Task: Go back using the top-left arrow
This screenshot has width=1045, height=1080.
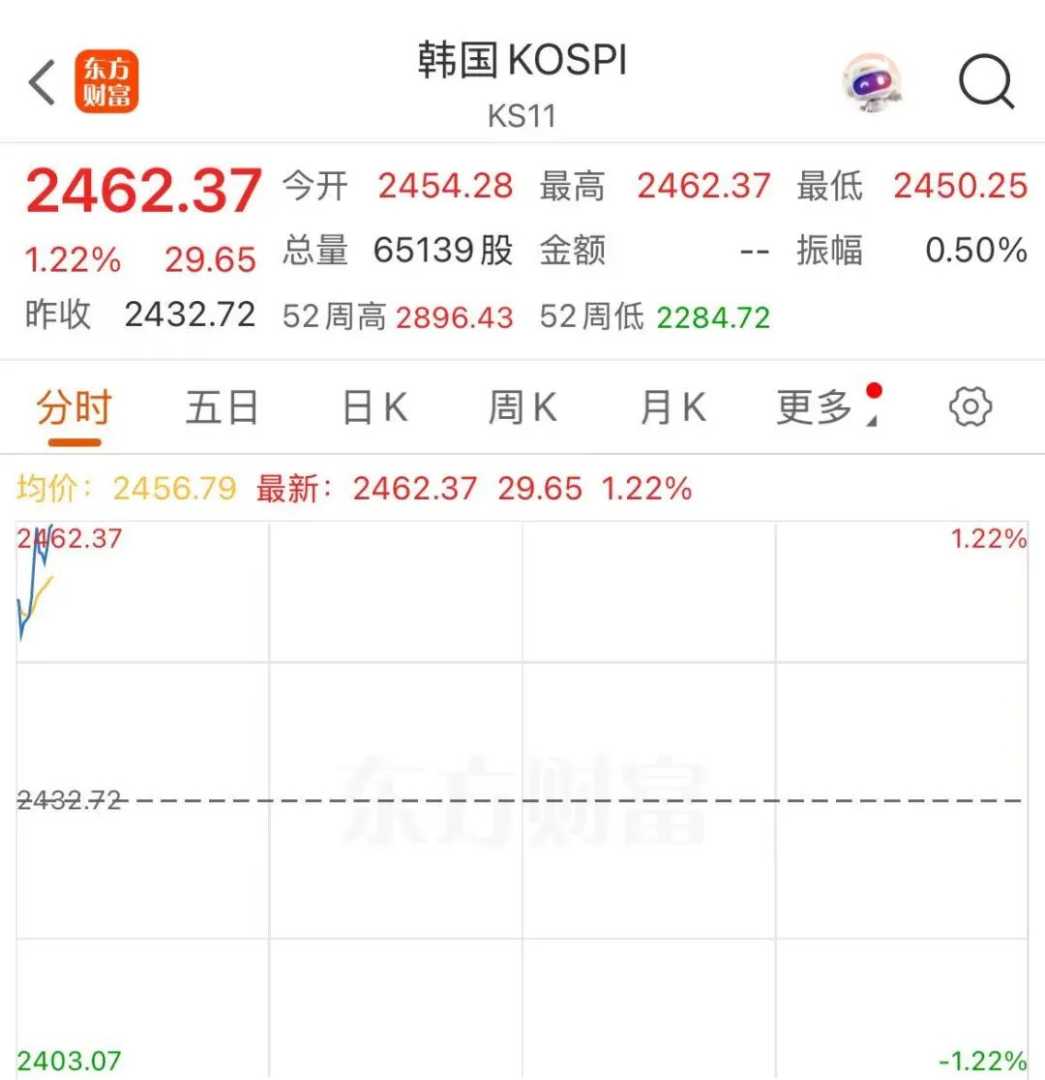Action: pos(42,82)
